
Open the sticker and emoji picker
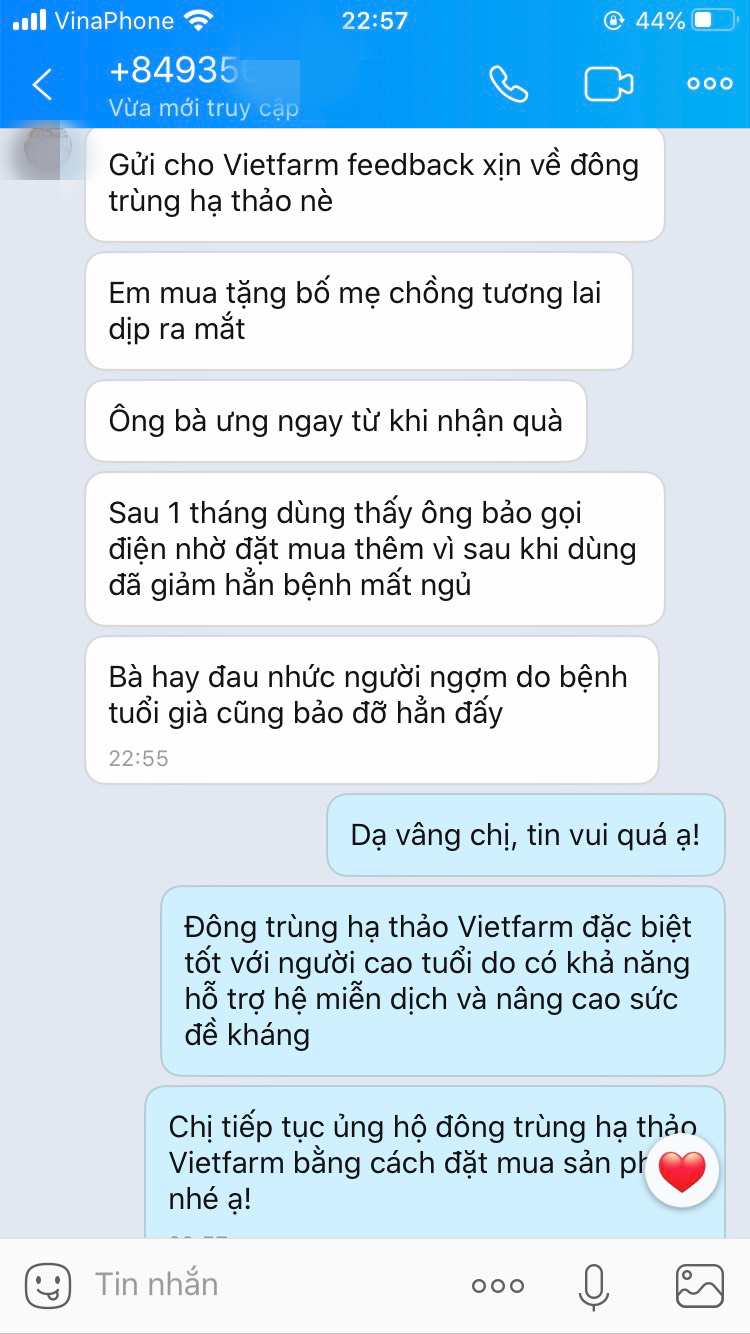48,1285
